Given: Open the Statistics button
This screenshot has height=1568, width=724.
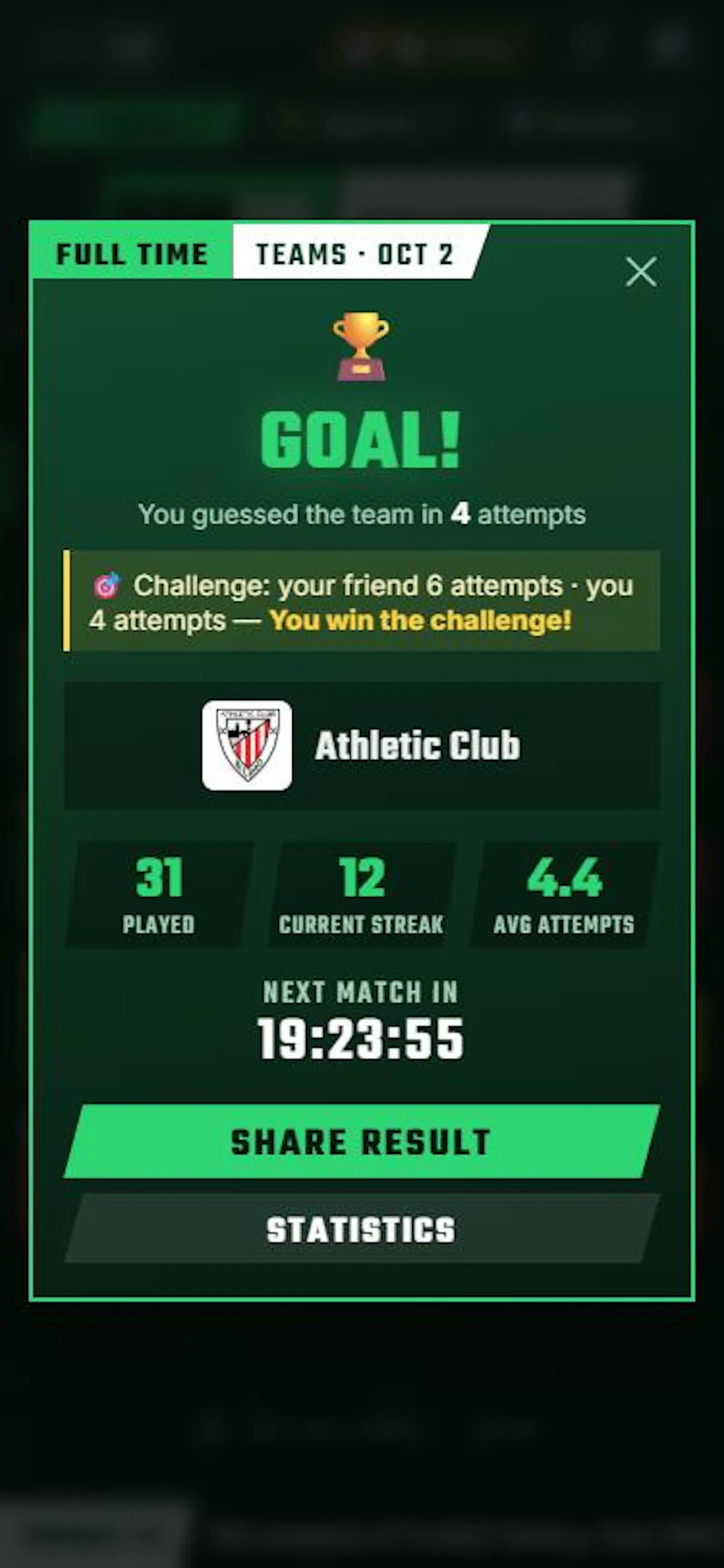Looking at the screenshot, I should click(362, 1228).
